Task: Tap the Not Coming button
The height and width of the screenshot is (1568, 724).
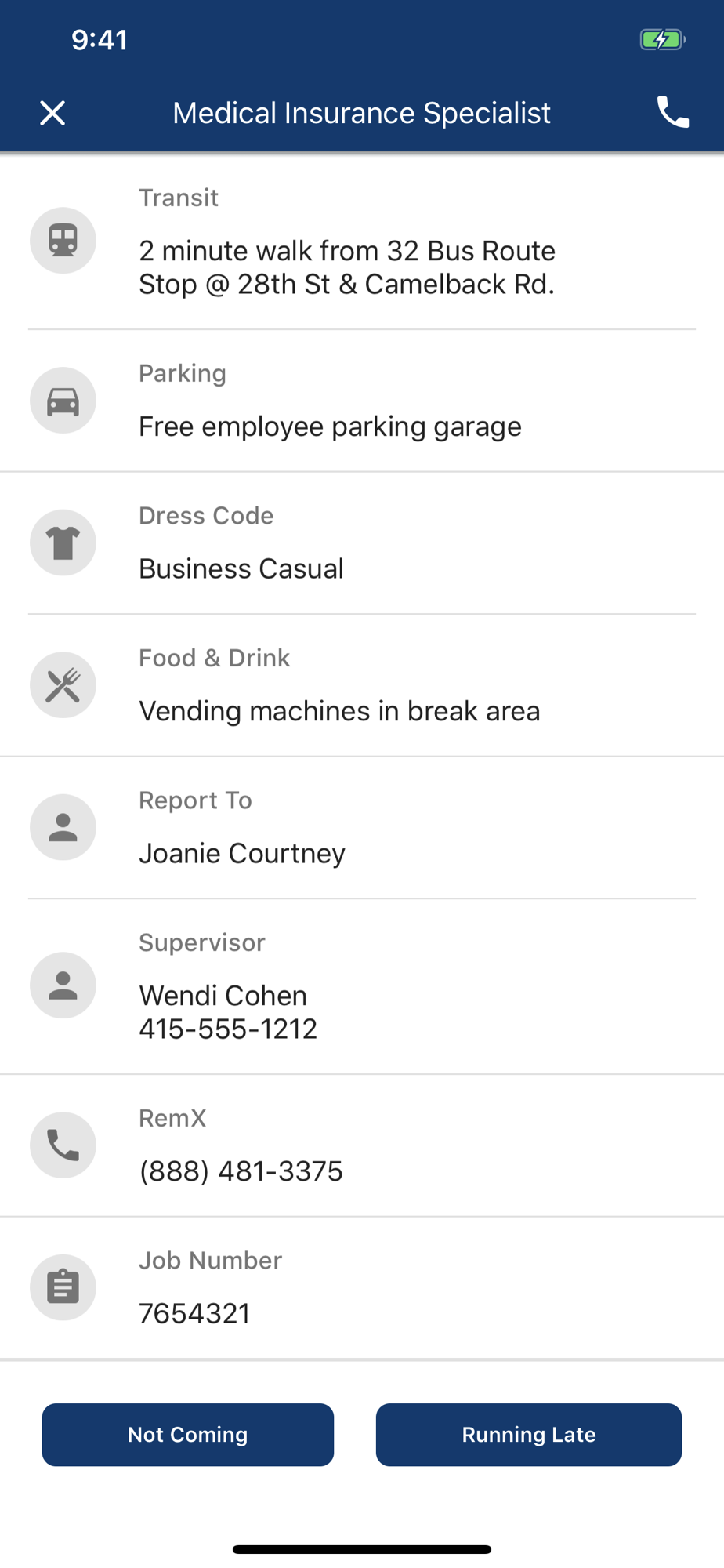Action: coord(188,1434)
